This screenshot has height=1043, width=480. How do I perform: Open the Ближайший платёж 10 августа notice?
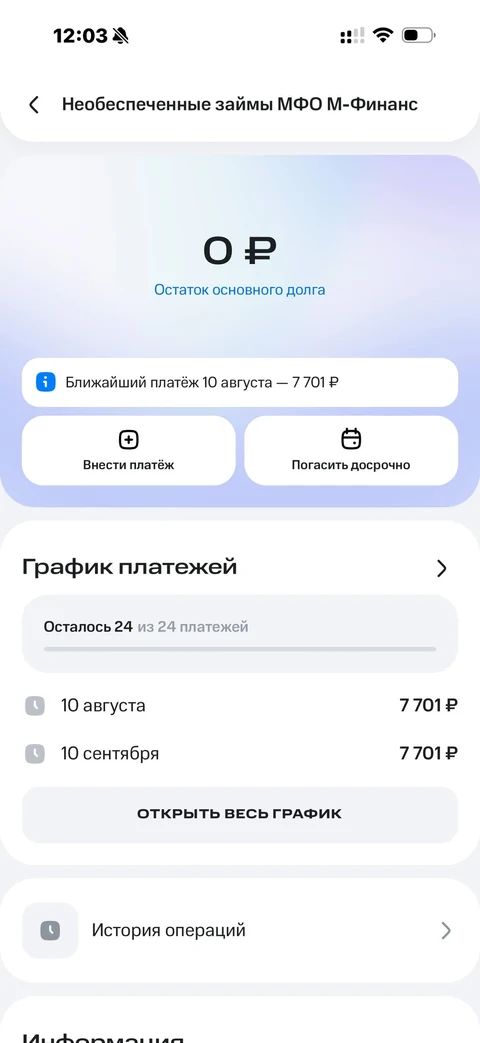tap(240, 382)
